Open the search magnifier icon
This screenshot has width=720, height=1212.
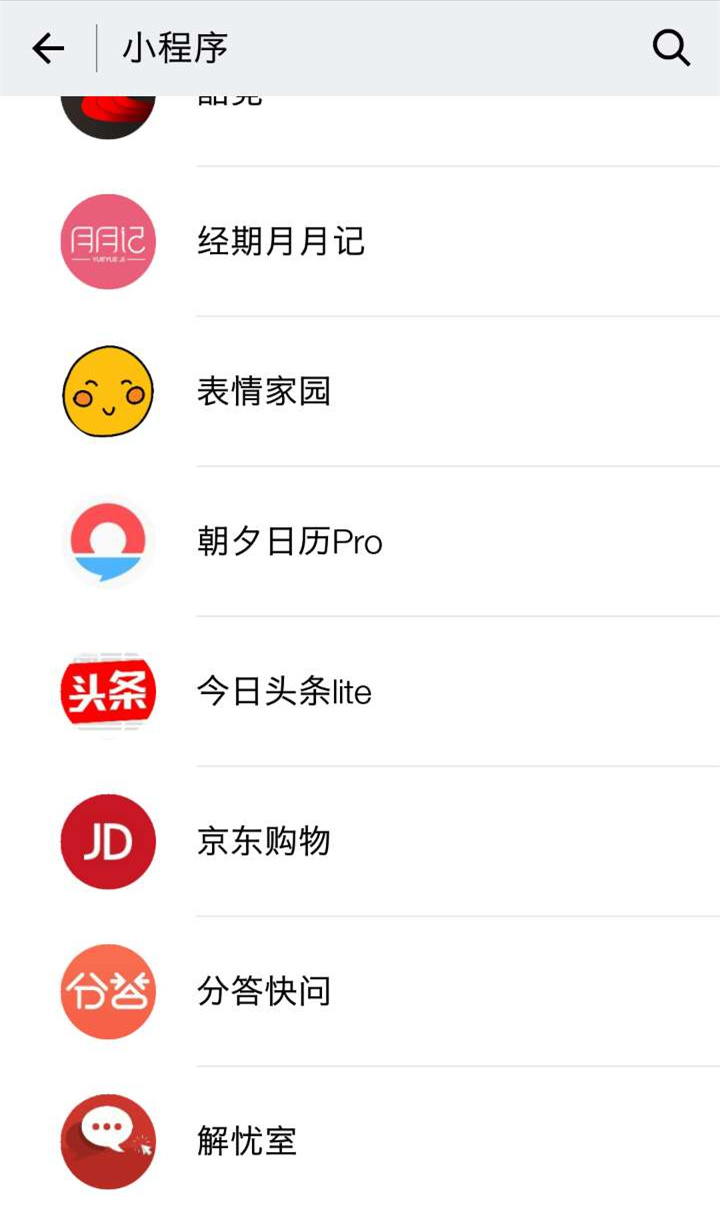(668, 47)
